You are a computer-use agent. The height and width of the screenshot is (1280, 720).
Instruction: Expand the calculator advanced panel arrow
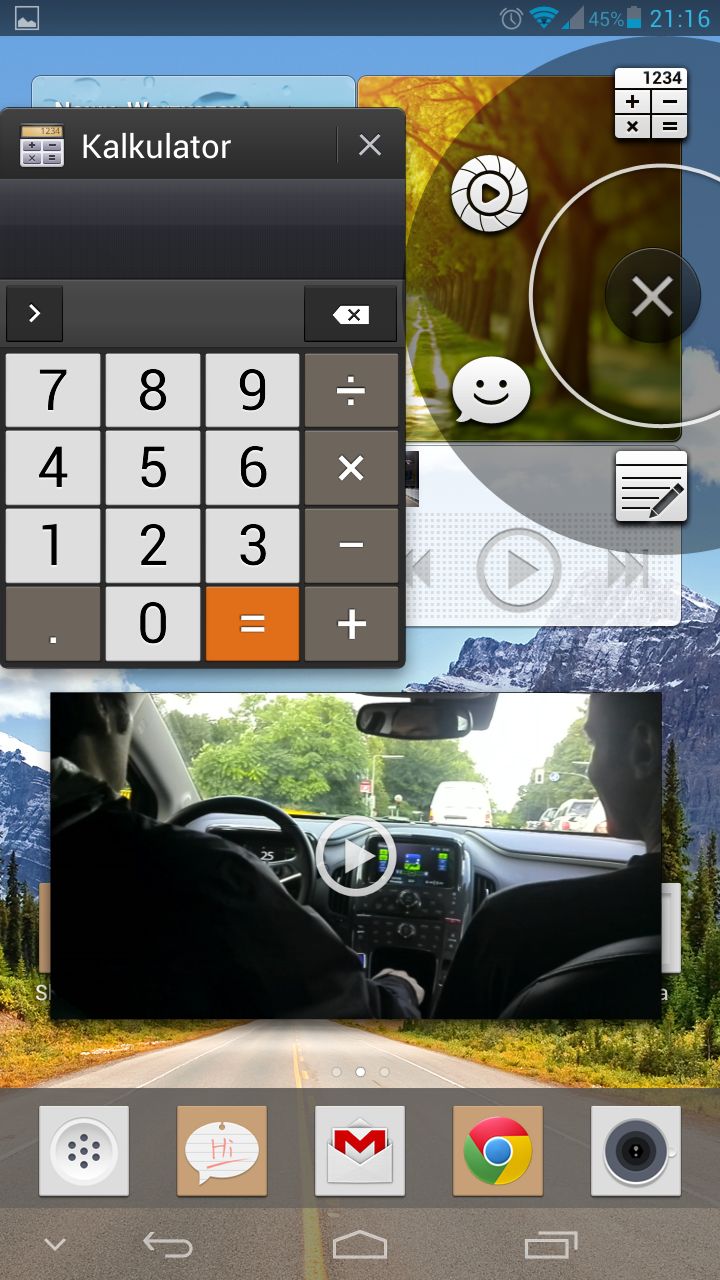[x=35, y=314]
